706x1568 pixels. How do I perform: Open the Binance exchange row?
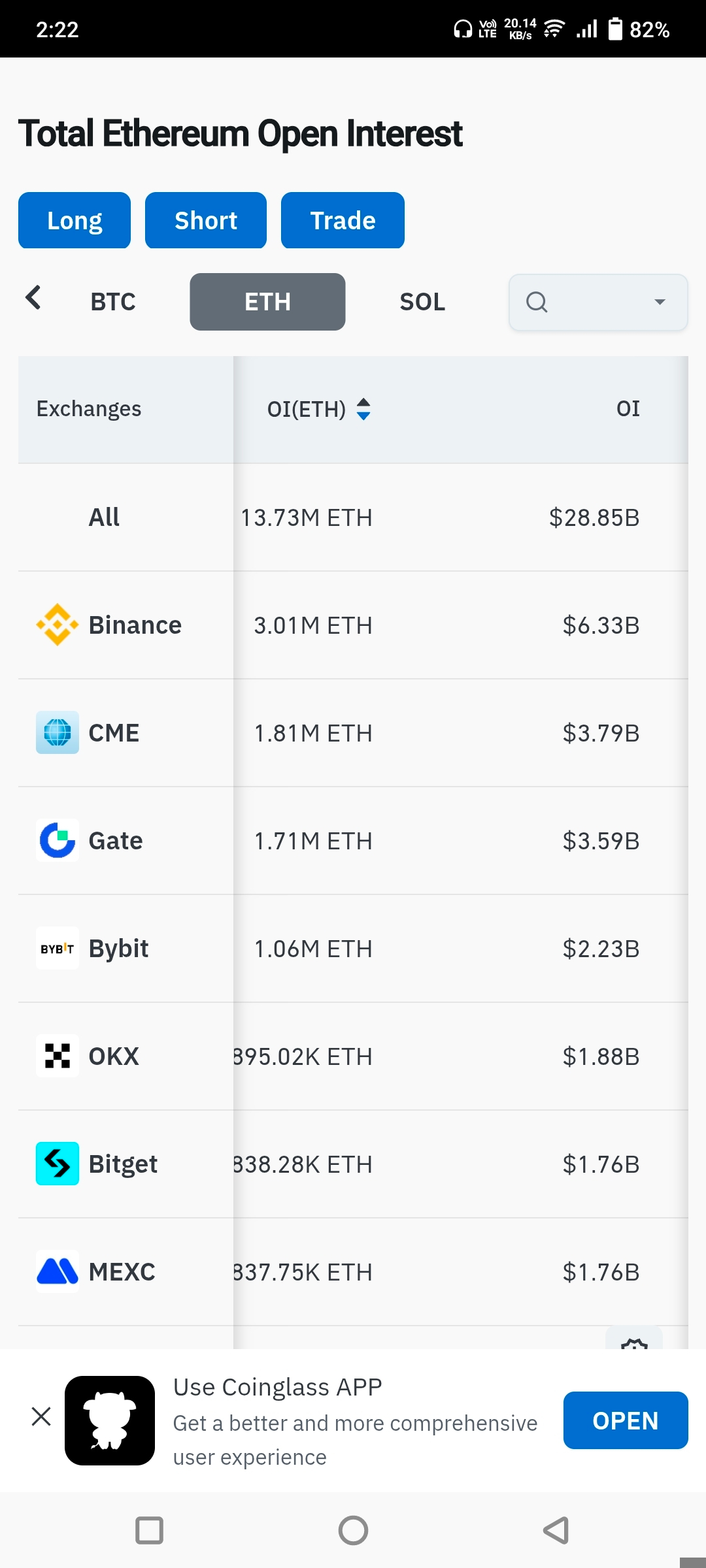pos(135,625)
